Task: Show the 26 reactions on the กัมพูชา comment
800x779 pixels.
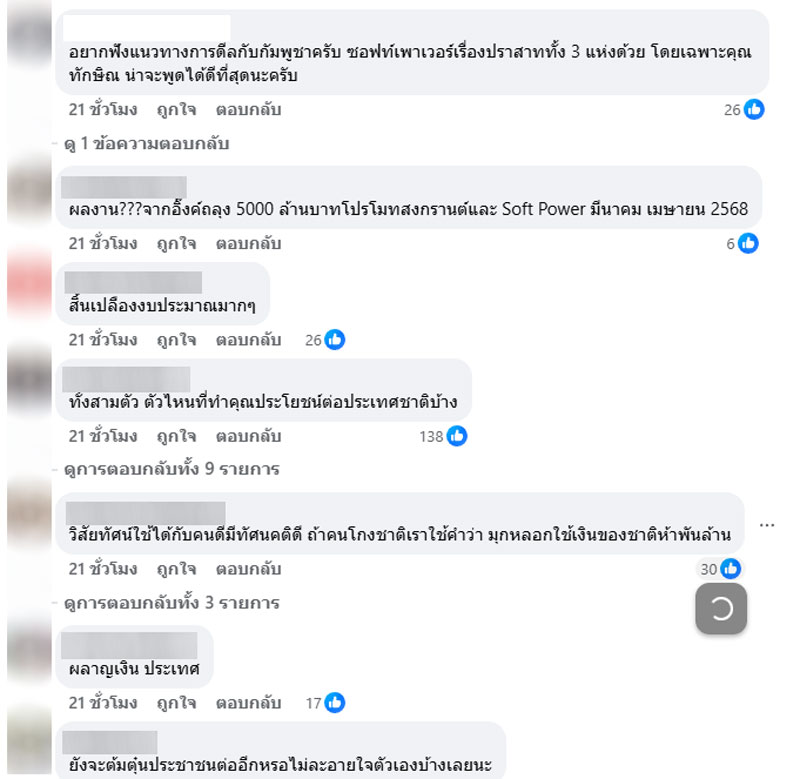Action: (744, 110)
